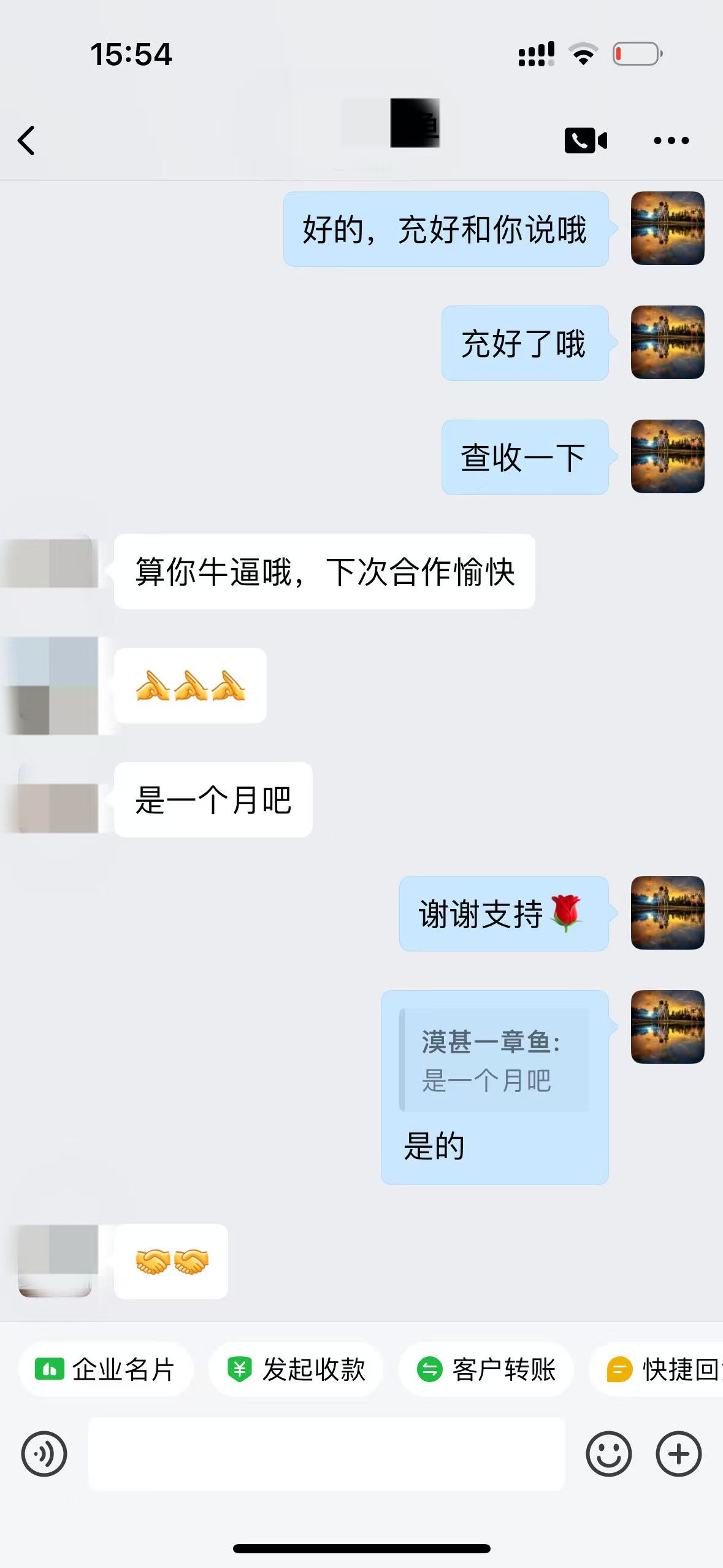Tap the 快捷回复 quick reply icon
Image resolution: width=723 pixels, height=1568 pixels.
[621, 1370]
